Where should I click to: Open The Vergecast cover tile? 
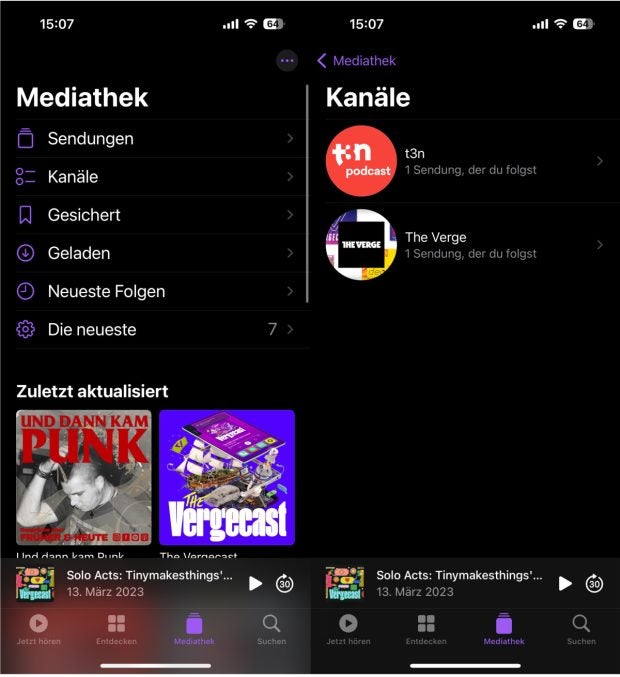coord(227,477)
